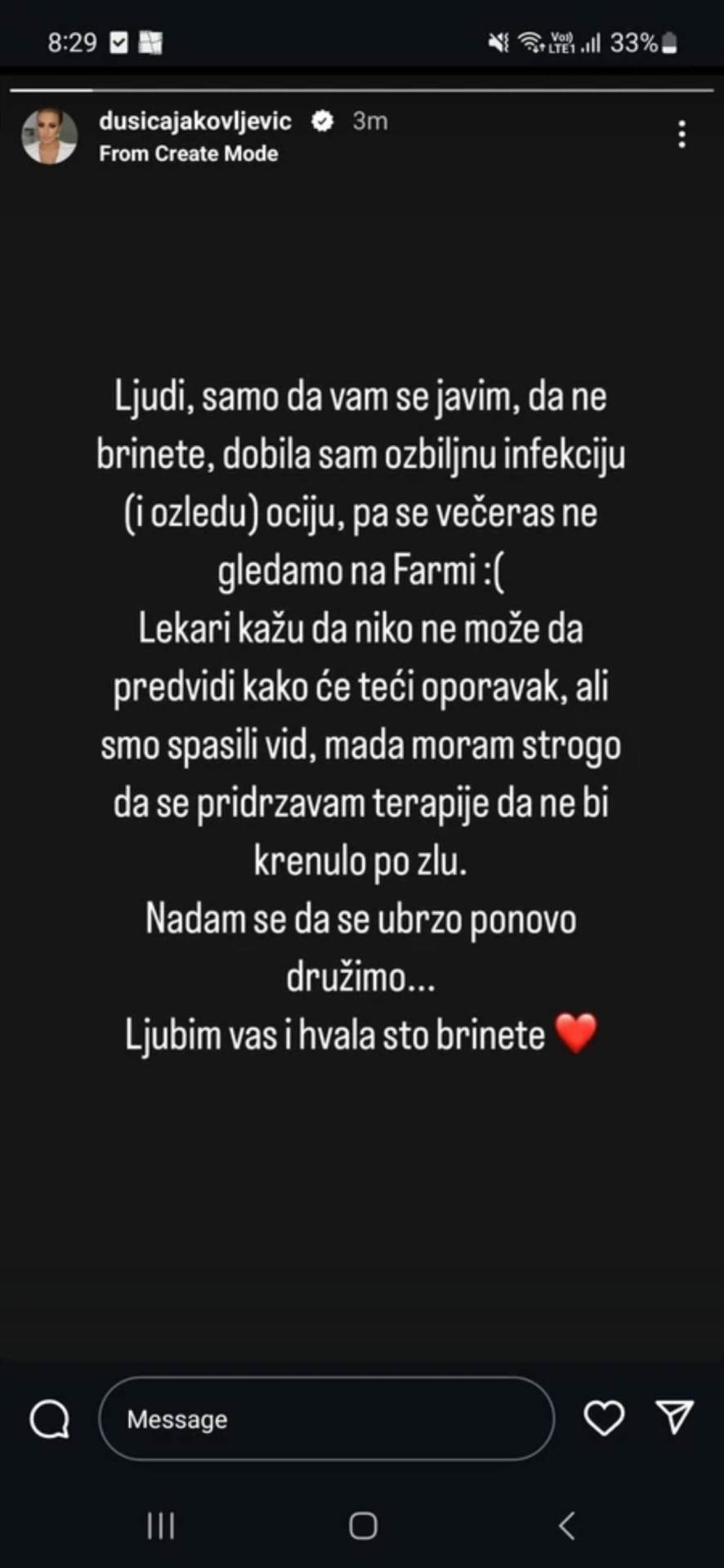
Task: Go back with the system back button
Action: point(566,1526)
